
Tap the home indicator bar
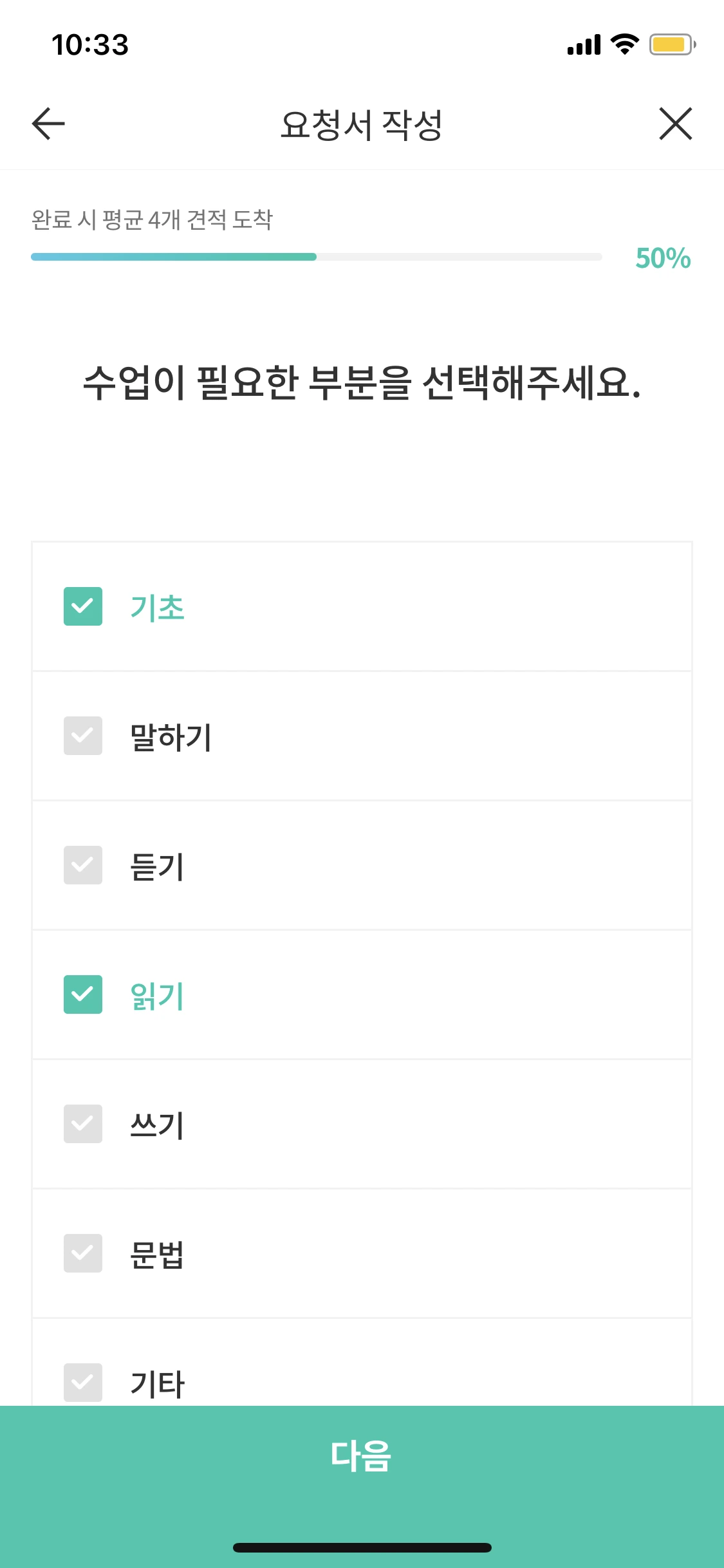[362, 1547]
